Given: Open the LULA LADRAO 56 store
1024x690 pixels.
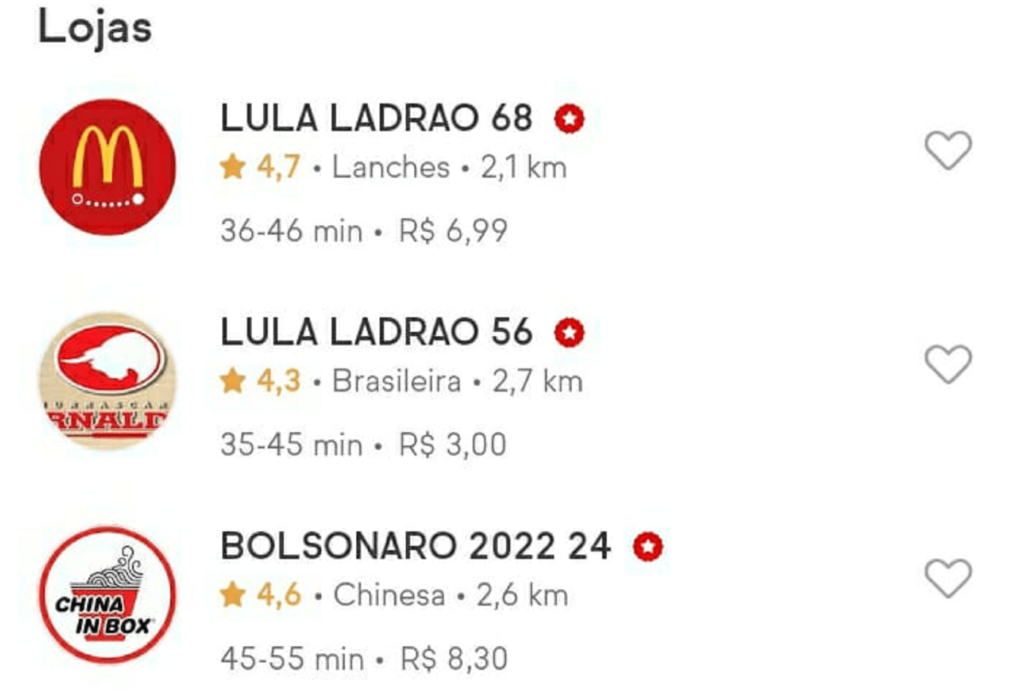Looking at the screenshot, I should coord(376,332).
